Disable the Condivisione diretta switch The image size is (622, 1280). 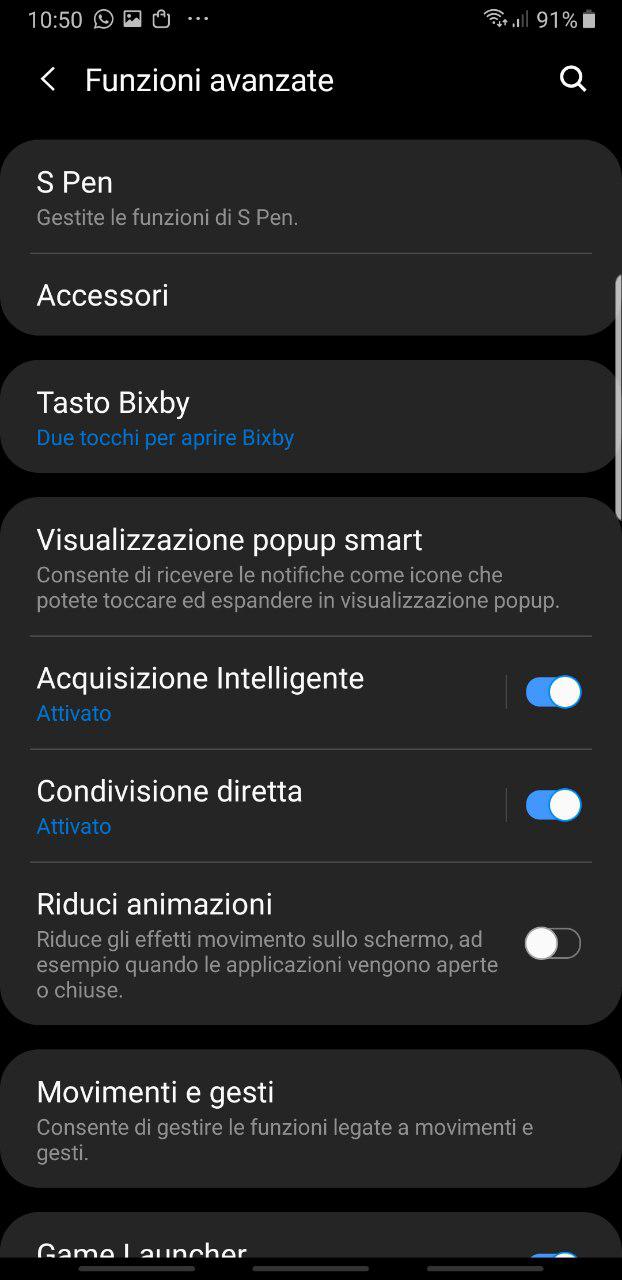(x=553, y=805)
